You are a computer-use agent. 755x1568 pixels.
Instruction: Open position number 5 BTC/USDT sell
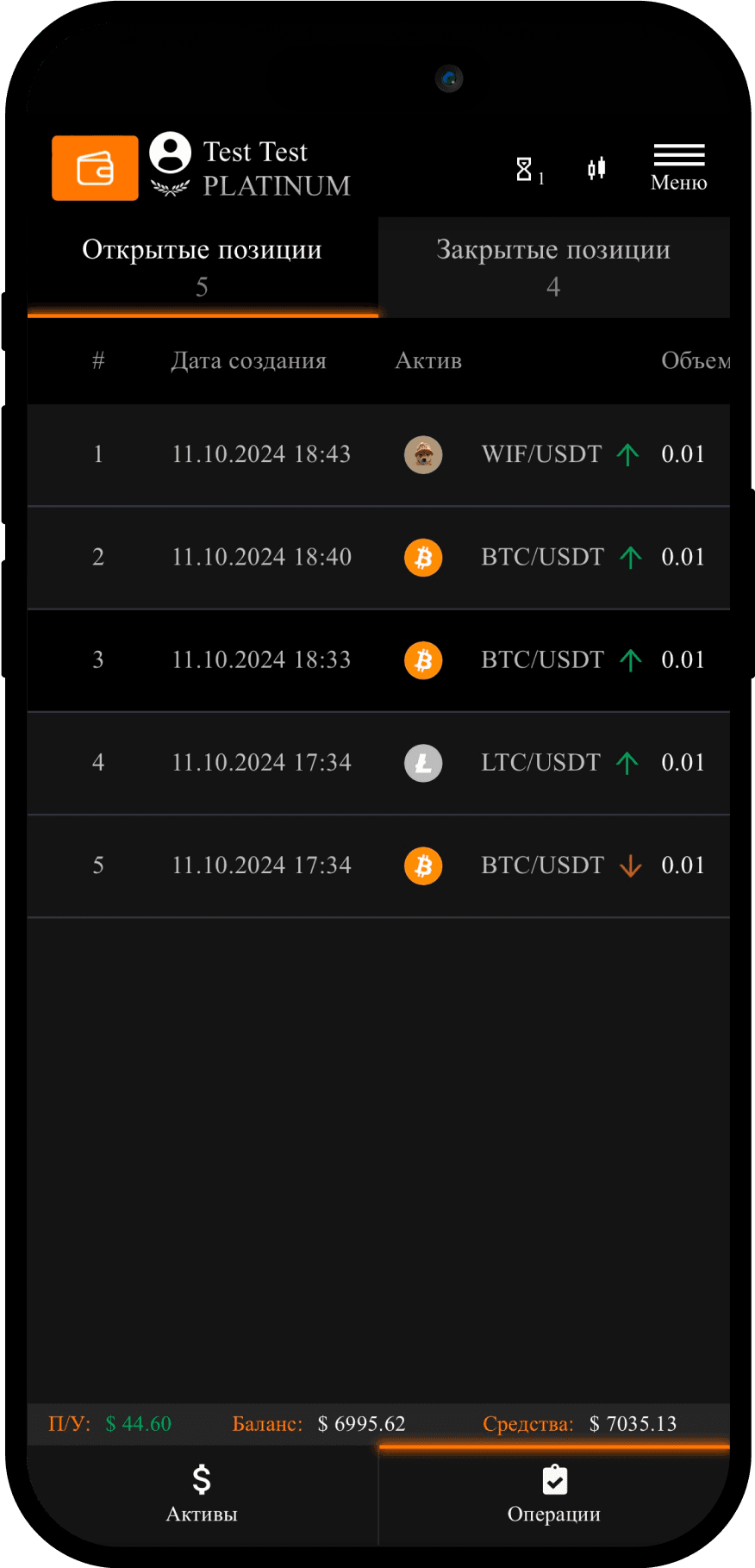coord(378,865)
